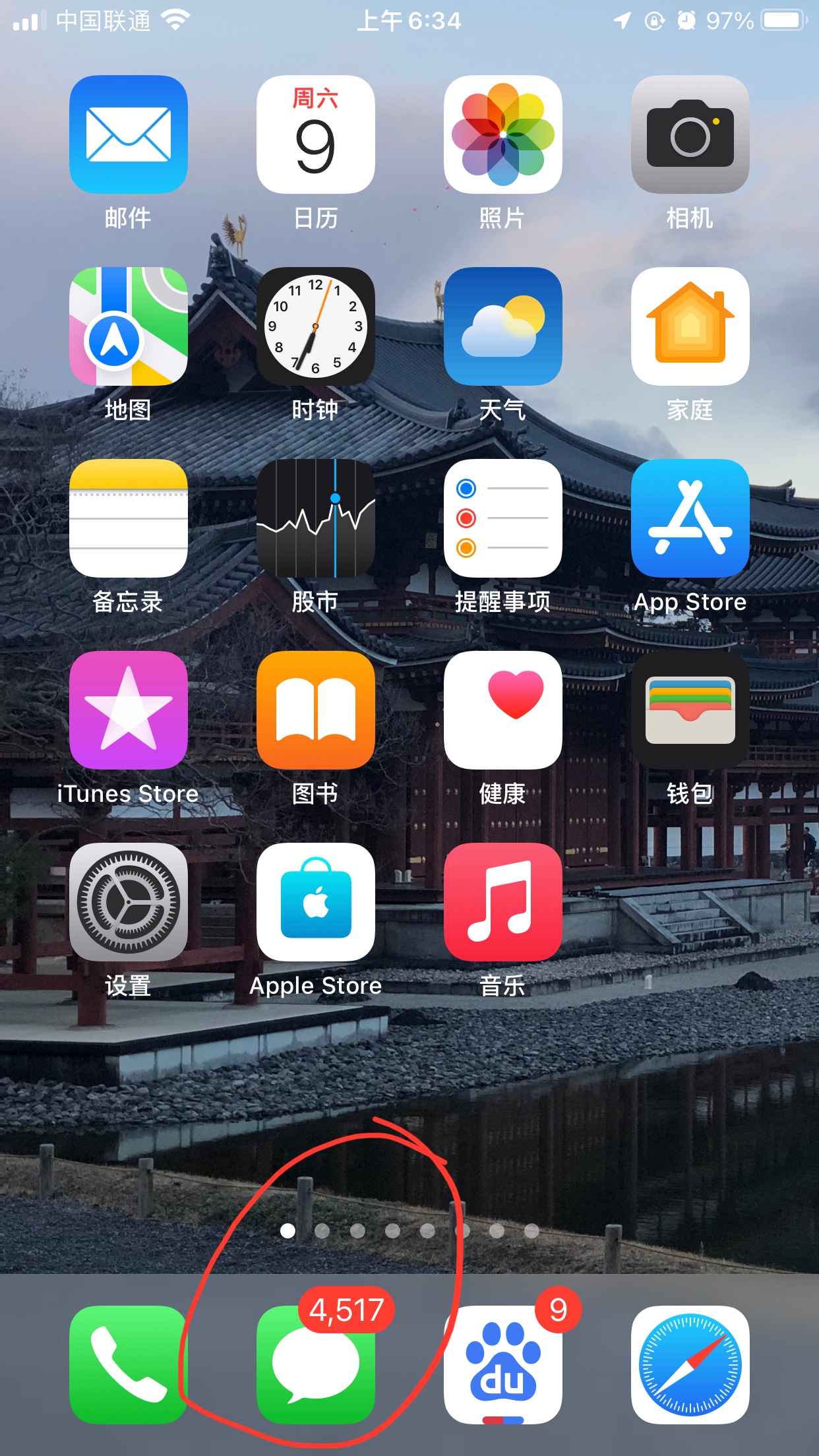The width and height of the screenshot is (819, 1456).
Task: Open Safari browser from the dock
Action: [690, 1365]
